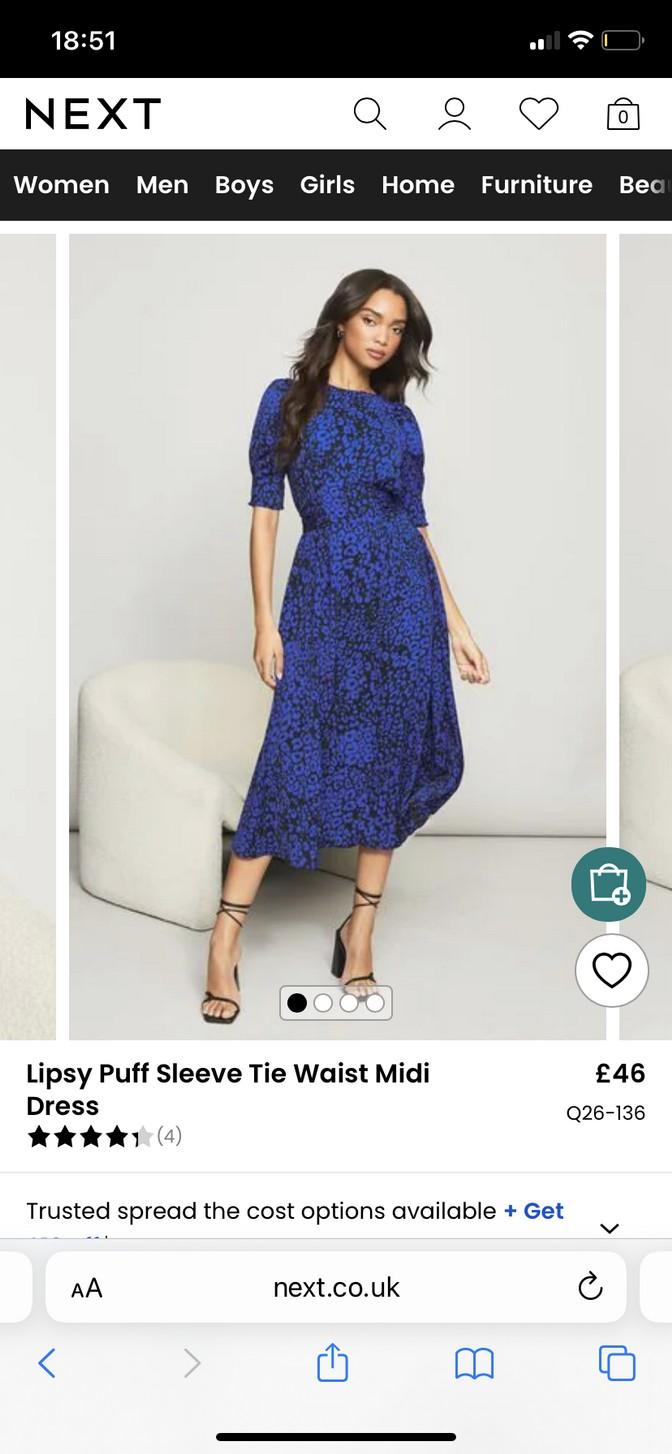This screenshot has width=672, height=1454.
Task: Save the Lipsy dress to favourites
Action: point(611,970)
